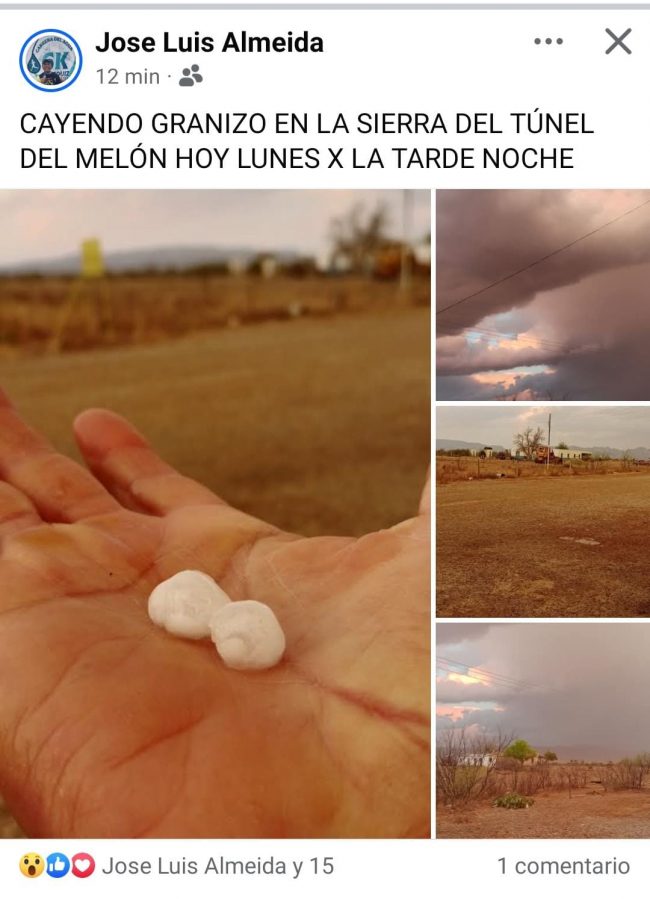Open the 1 comentario link
The image size is (650, 899).
coord(563,866)
